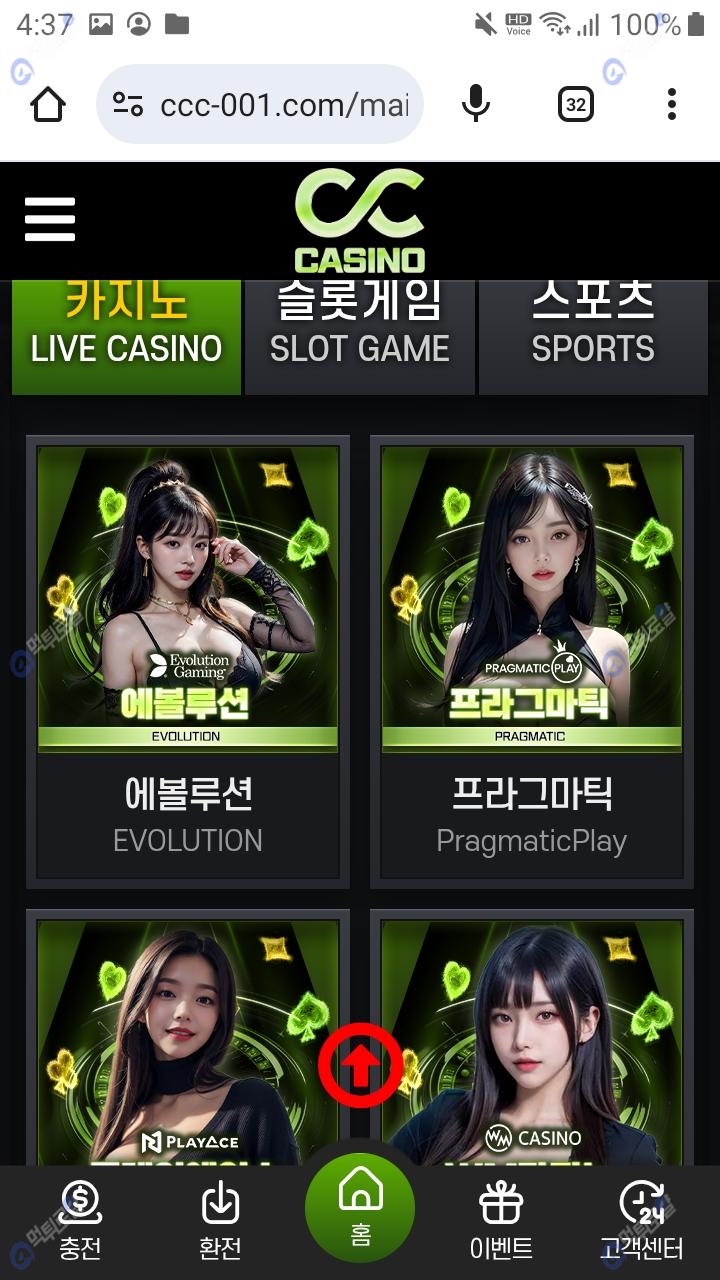This screenshot has width=720, height=1280.
Task: Open the hamburger menu
Action: click(x=50, y=219)
